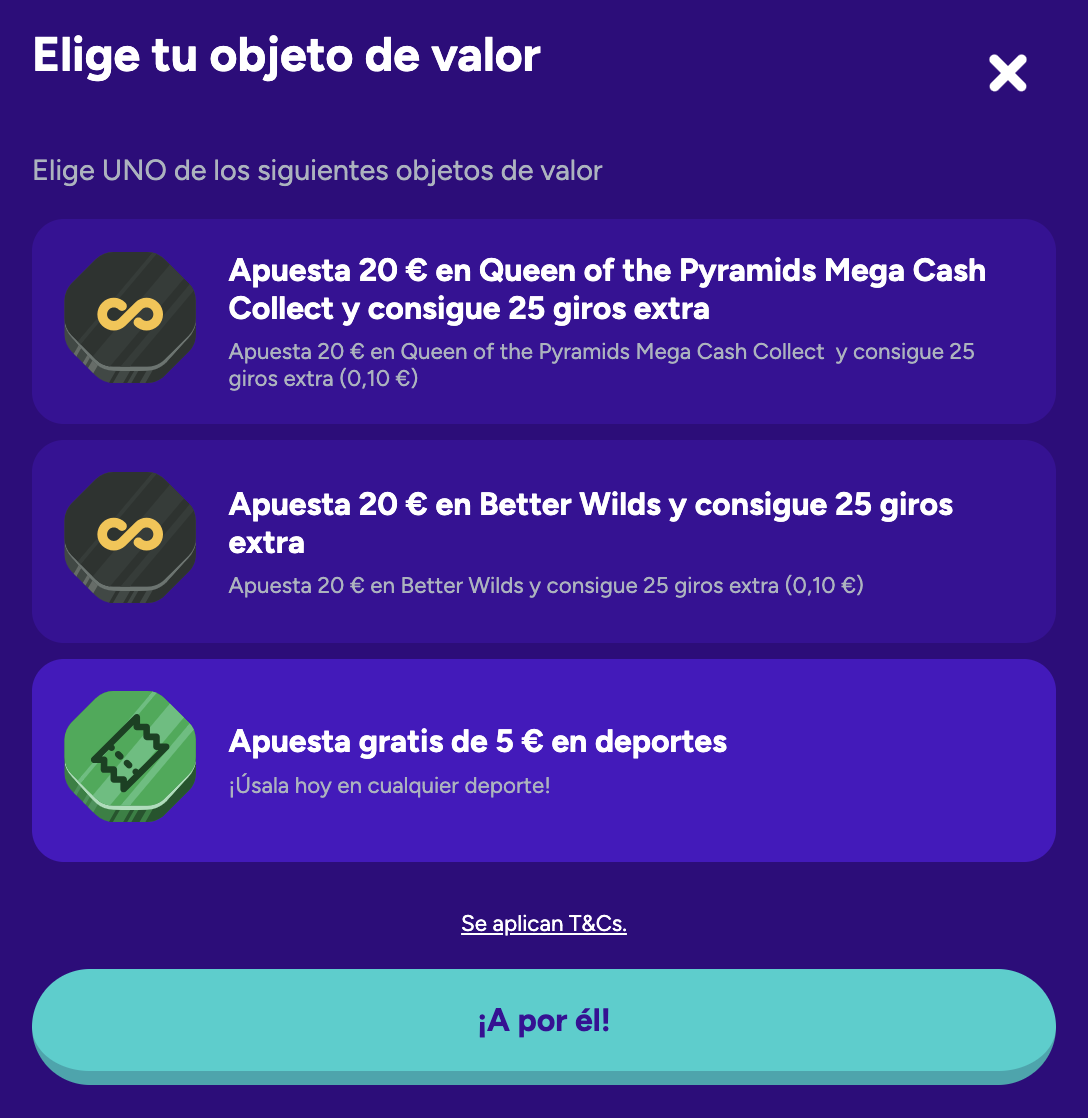Select the Queen of the Pyramids offer
Viewport: 1088px width, 1118px height.
pyautogui.click(x=544, y=321)
